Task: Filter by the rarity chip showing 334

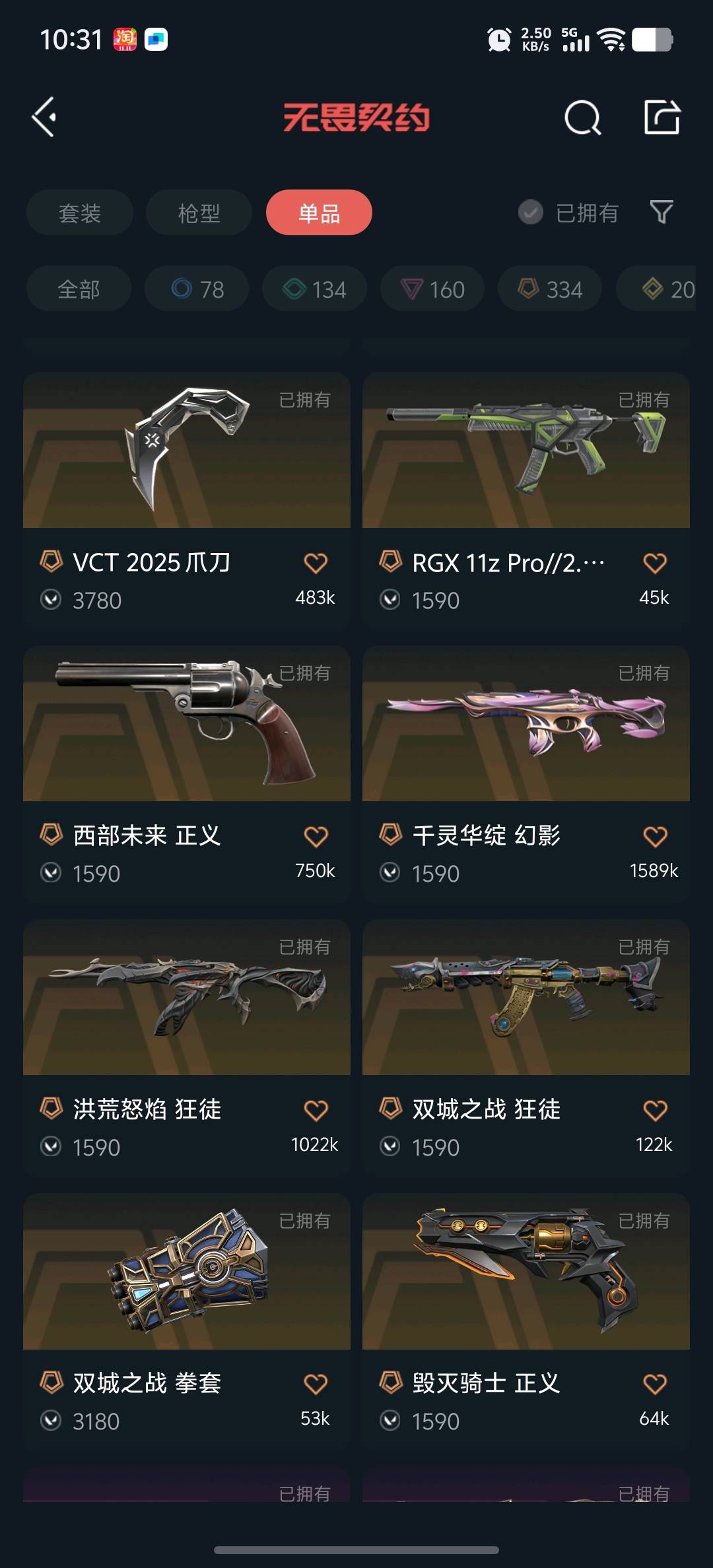Action: point(550,289)
